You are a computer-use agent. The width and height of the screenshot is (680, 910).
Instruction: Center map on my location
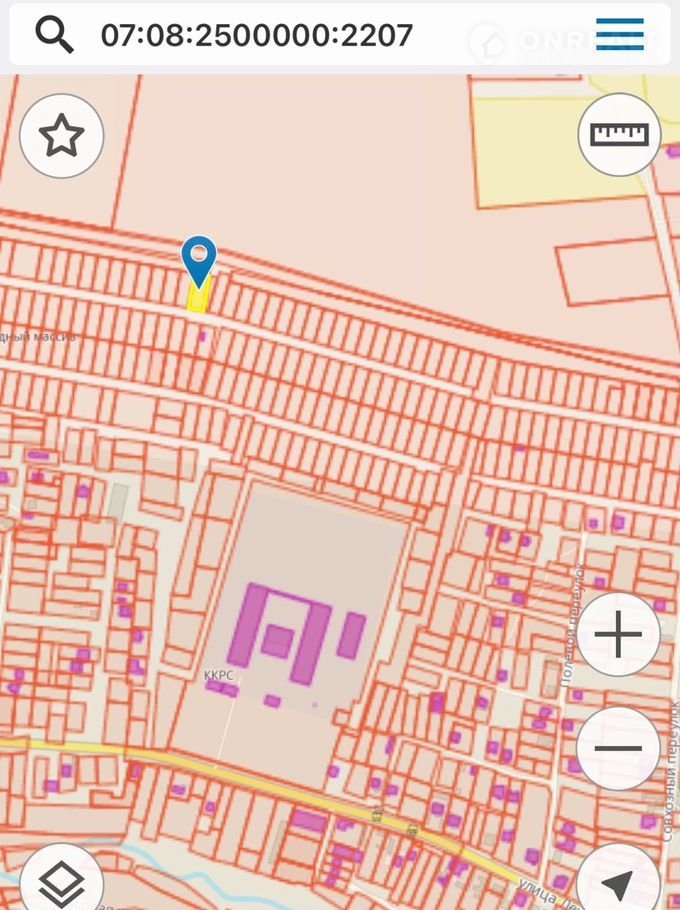pyautogui.click(x=618, y=882)
